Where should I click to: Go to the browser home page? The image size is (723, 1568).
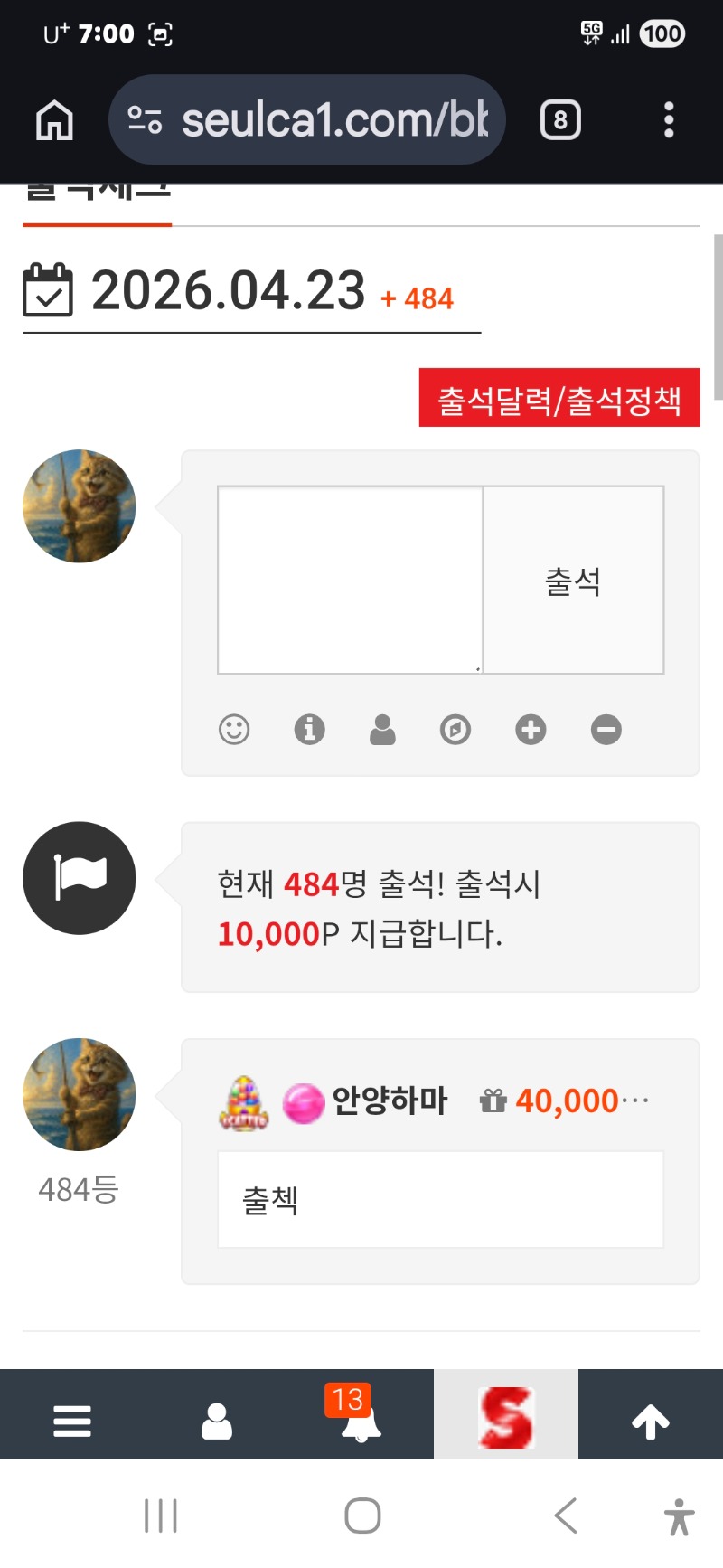[x=54, y=119]
